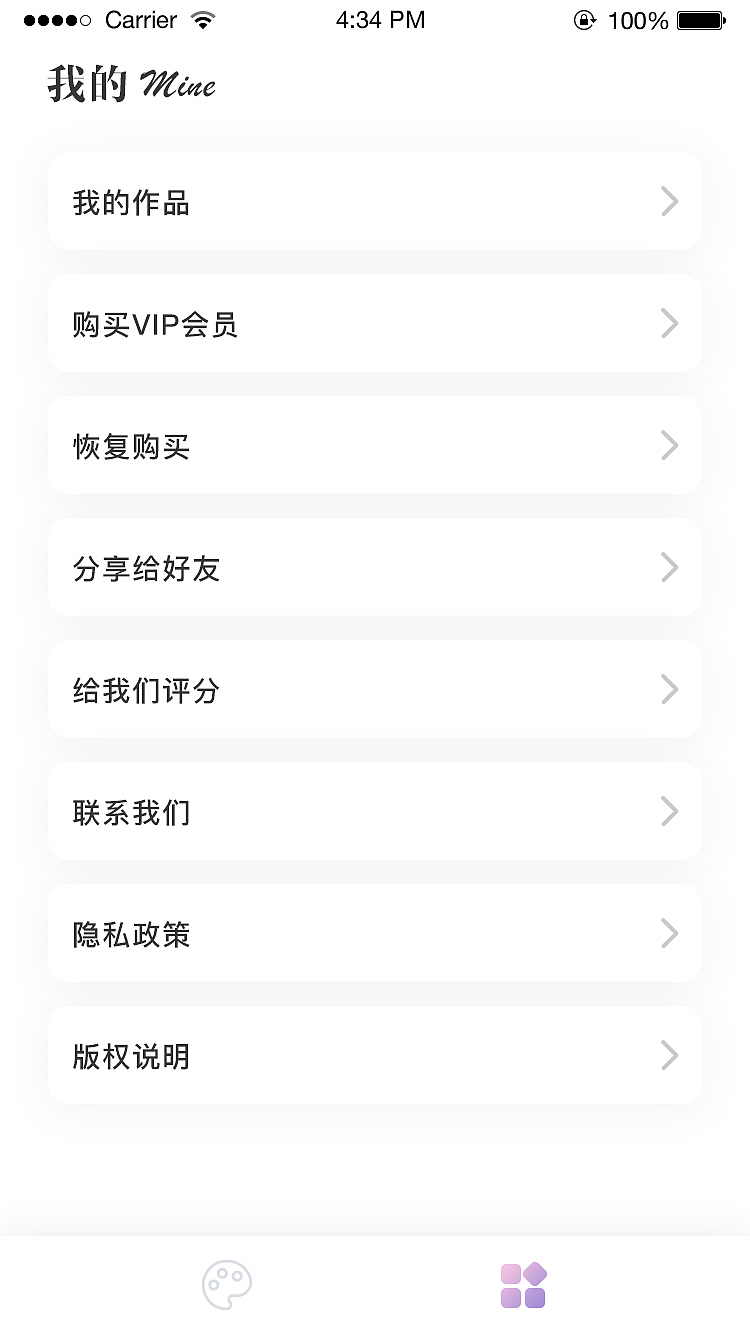Open 联系我们 contact entry

coord(375,811)
